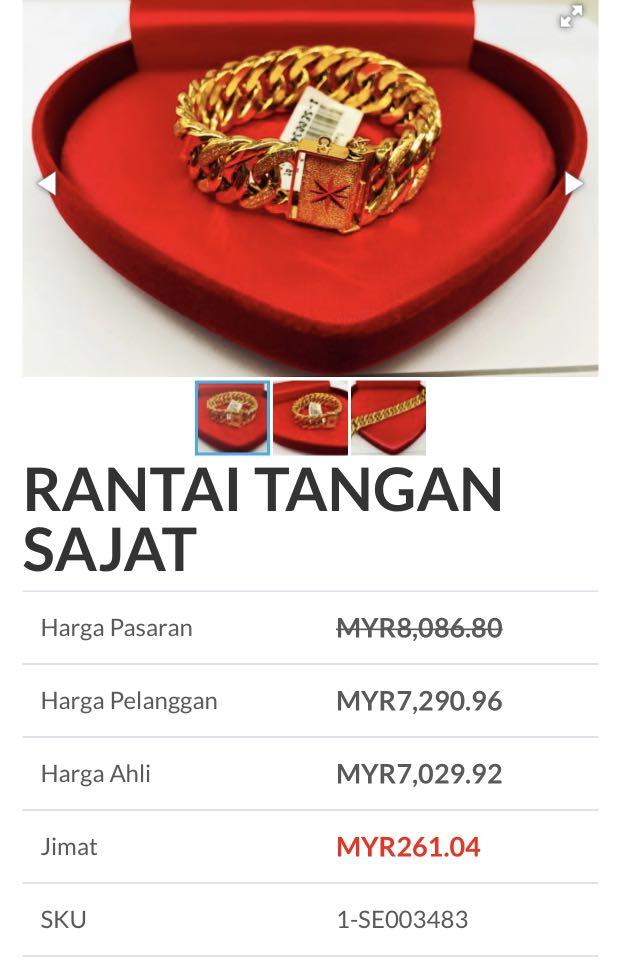Show next product image with right arrow
Screen dimensions: 621x976
tap(574, 184)
